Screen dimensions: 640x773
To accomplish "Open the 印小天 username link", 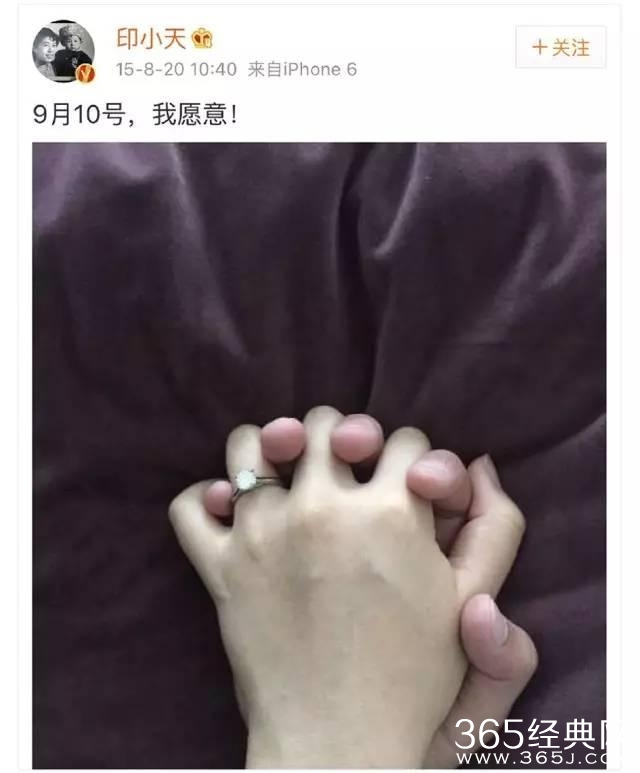I will tap(151, 39).
